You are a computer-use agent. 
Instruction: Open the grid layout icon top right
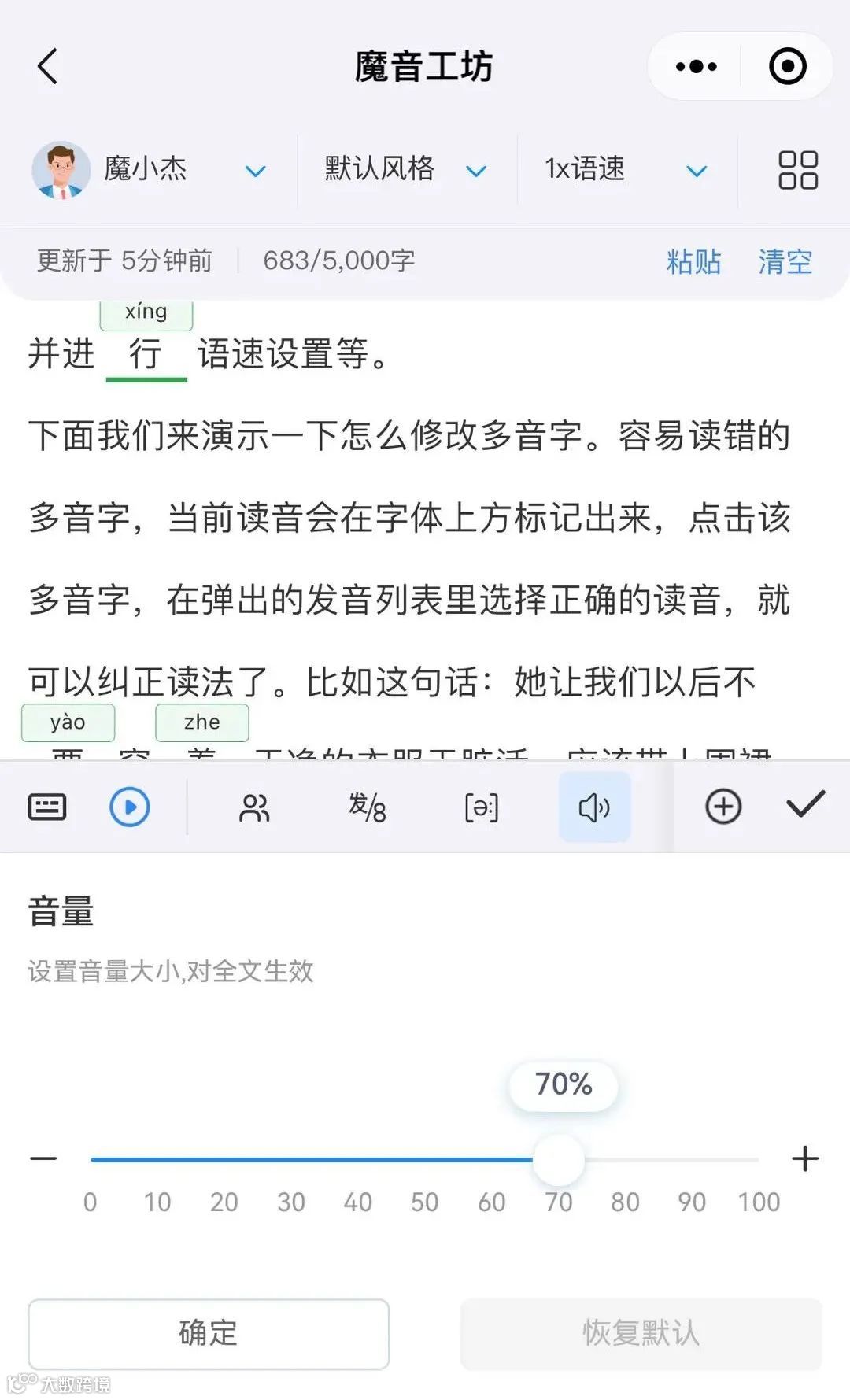[x=797, y=170]
